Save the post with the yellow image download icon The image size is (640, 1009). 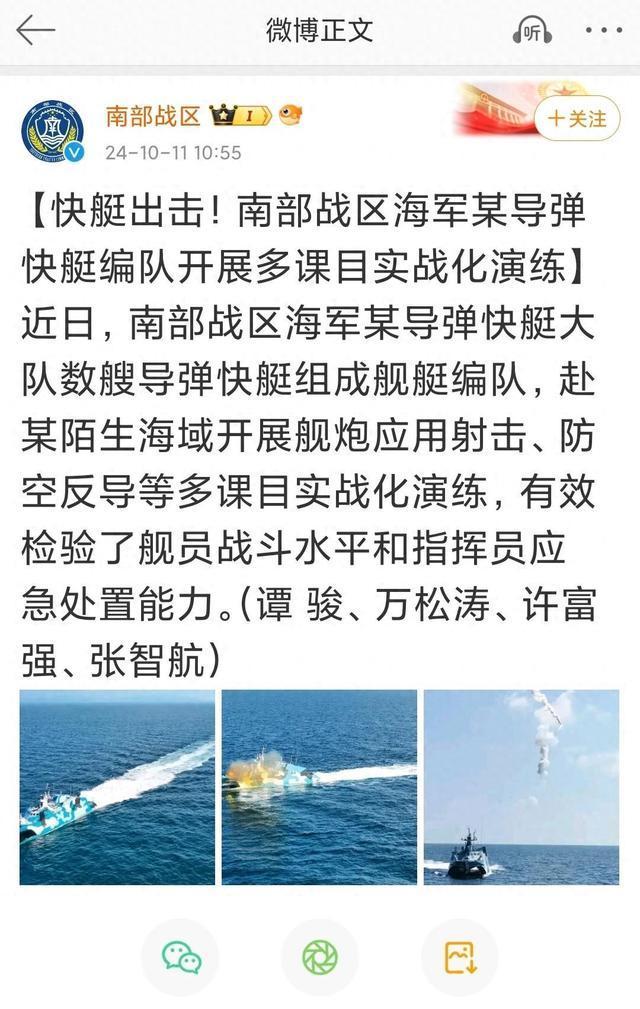tap(459, 957)
